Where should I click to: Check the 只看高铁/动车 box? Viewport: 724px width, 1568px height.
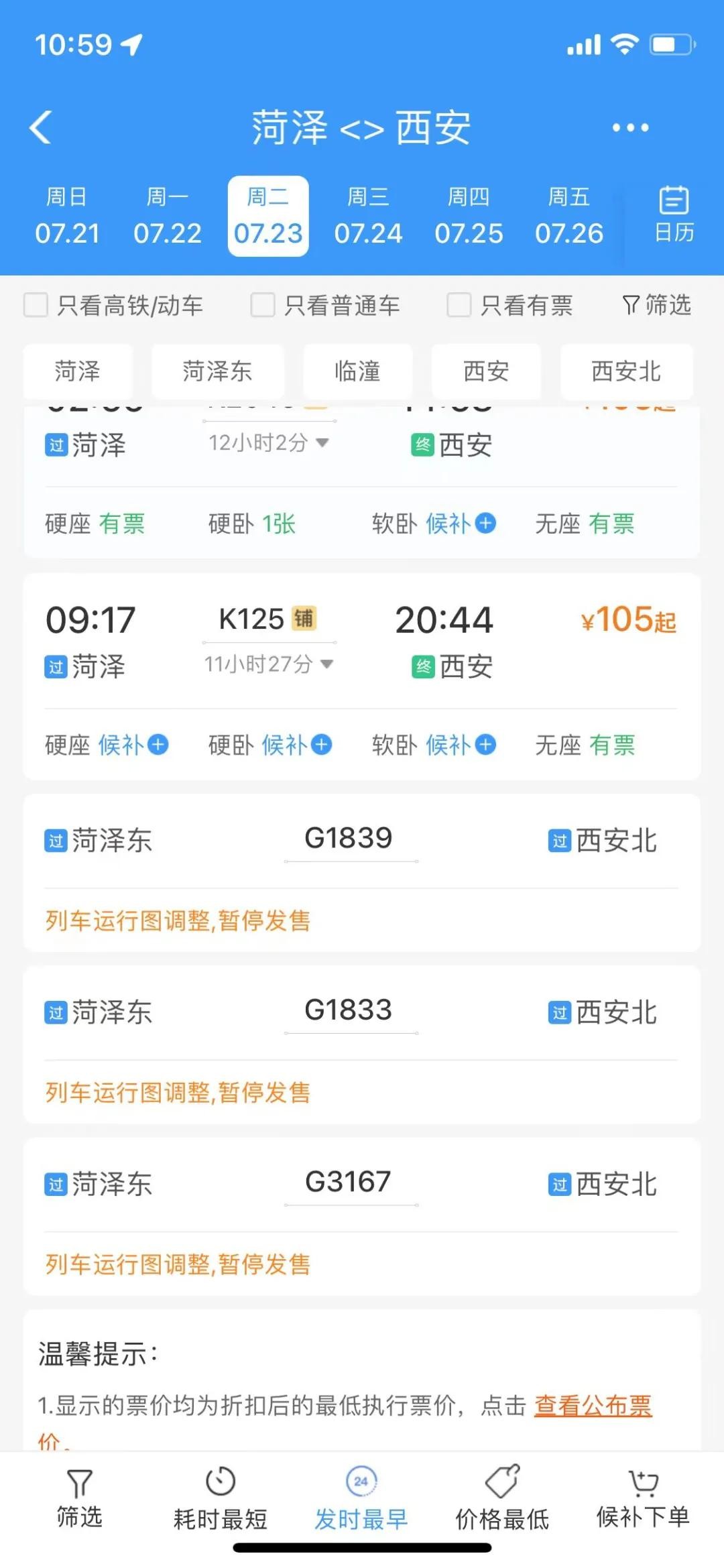pos(36,305)
